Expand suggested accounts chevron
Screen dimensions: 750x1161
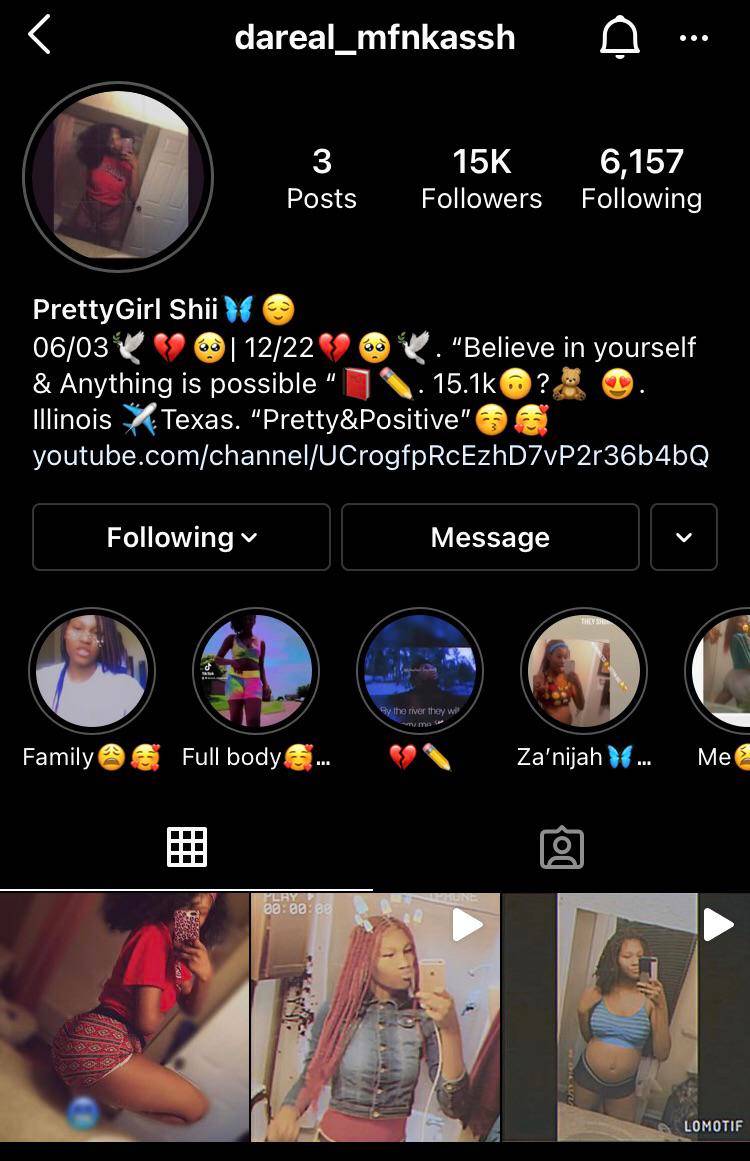684,537
